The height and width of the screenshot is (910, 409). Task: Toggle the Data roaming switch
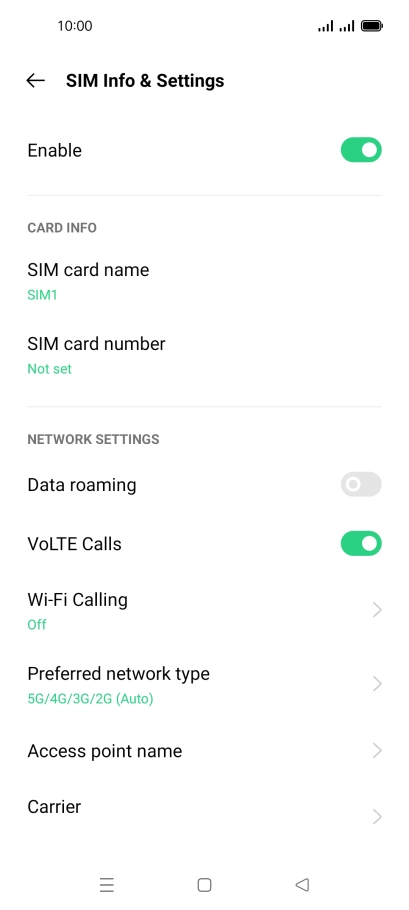point(361,484)
